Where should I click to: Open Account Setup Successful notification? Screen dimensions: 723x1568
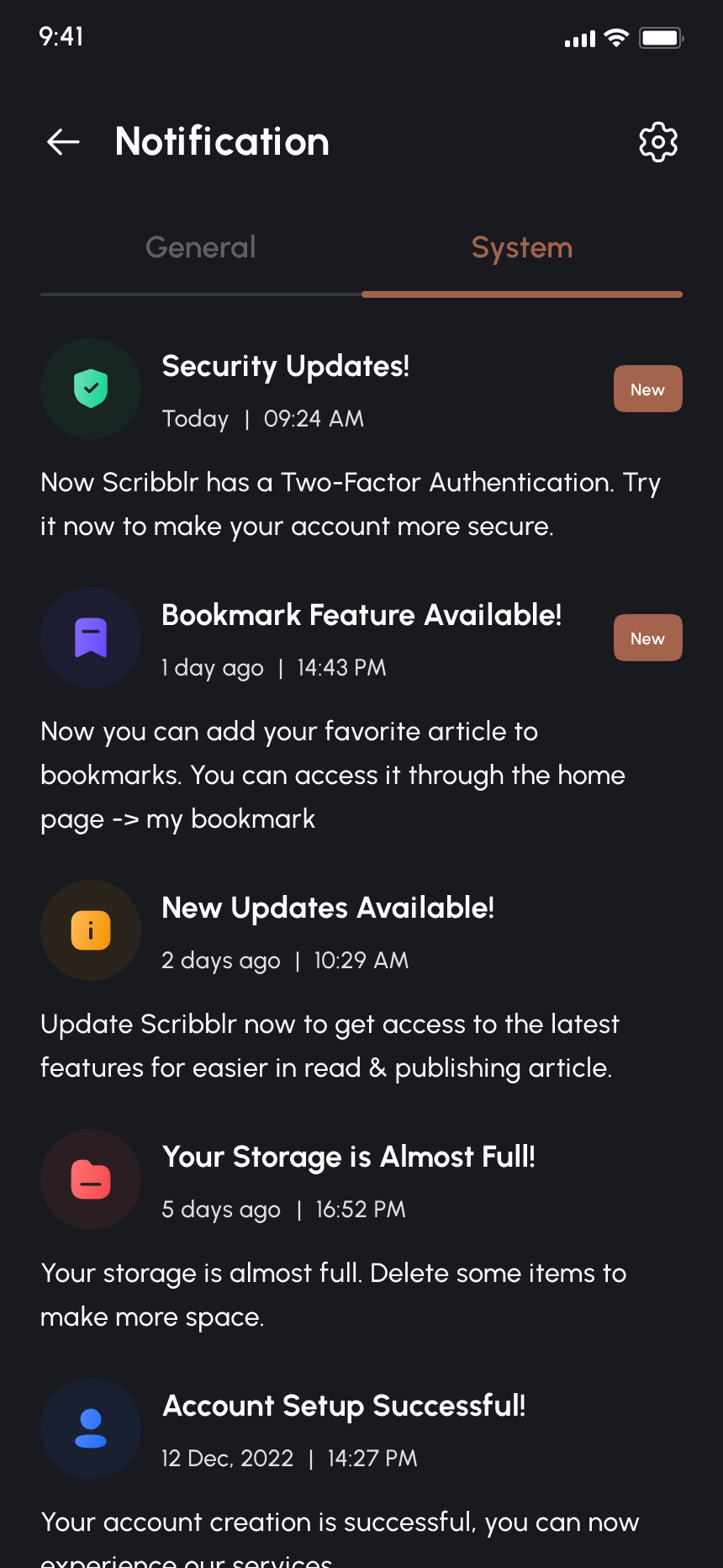point(344,1407)
